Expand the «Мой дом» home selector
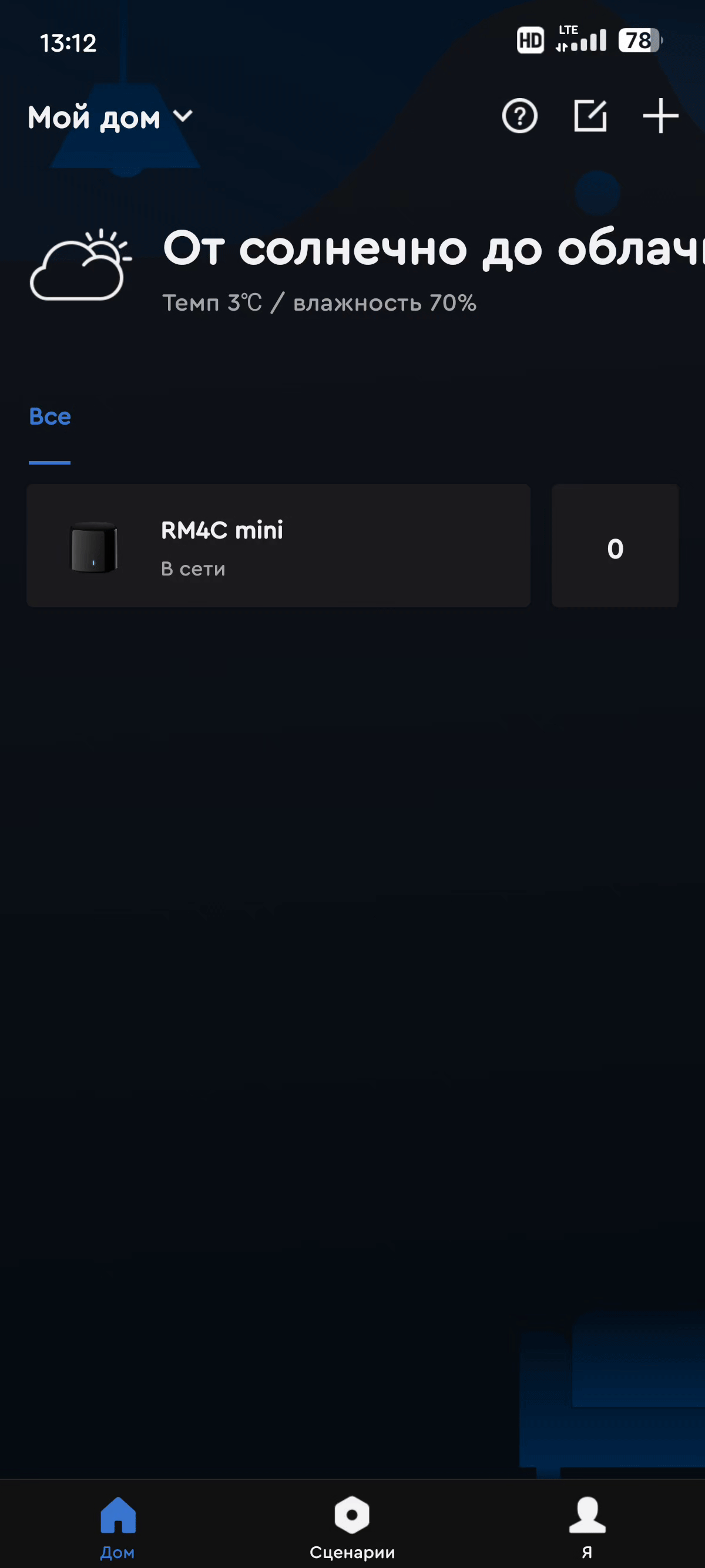This screenshot has height=1568, width=705. 110,117
